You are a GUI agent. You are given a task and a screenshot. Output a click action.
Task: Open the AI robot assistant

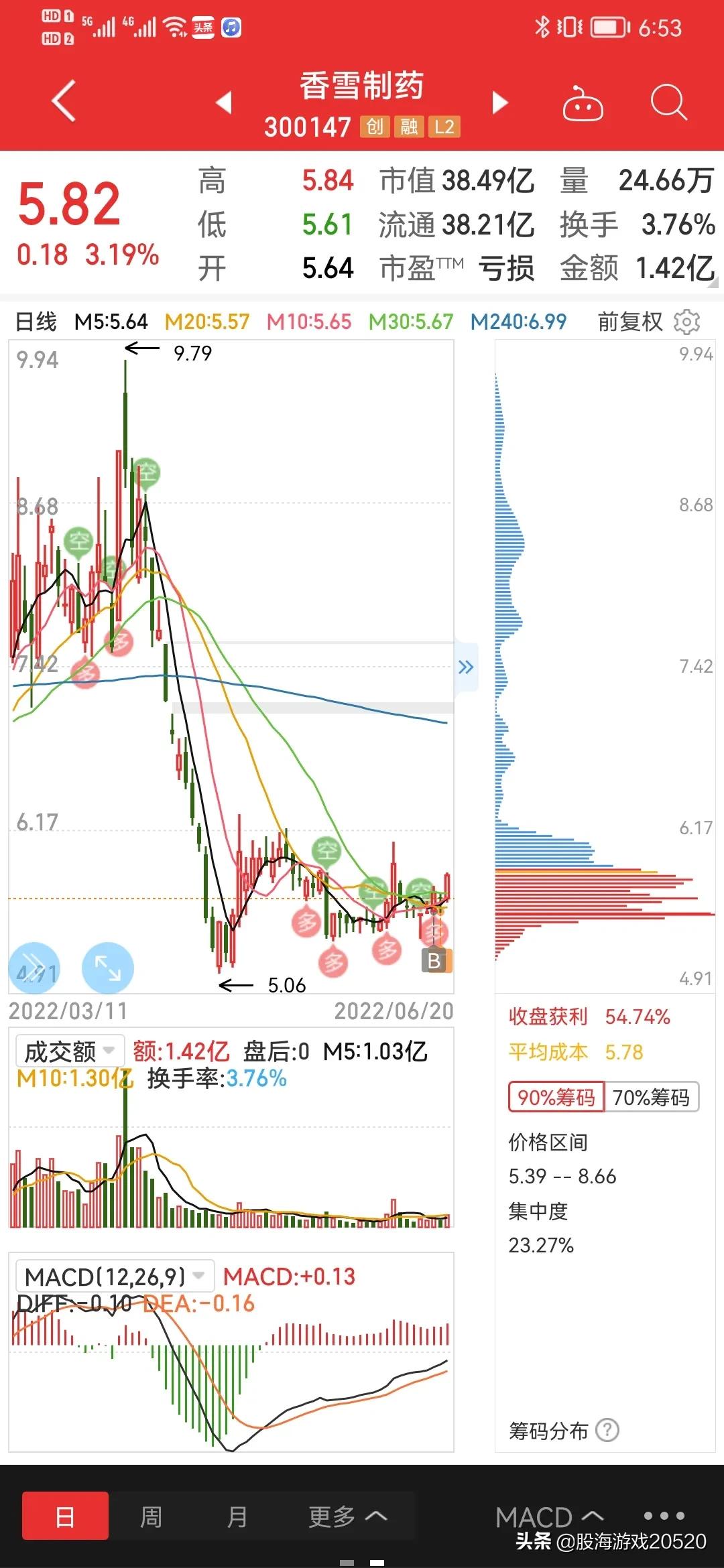tap(582, 104)
